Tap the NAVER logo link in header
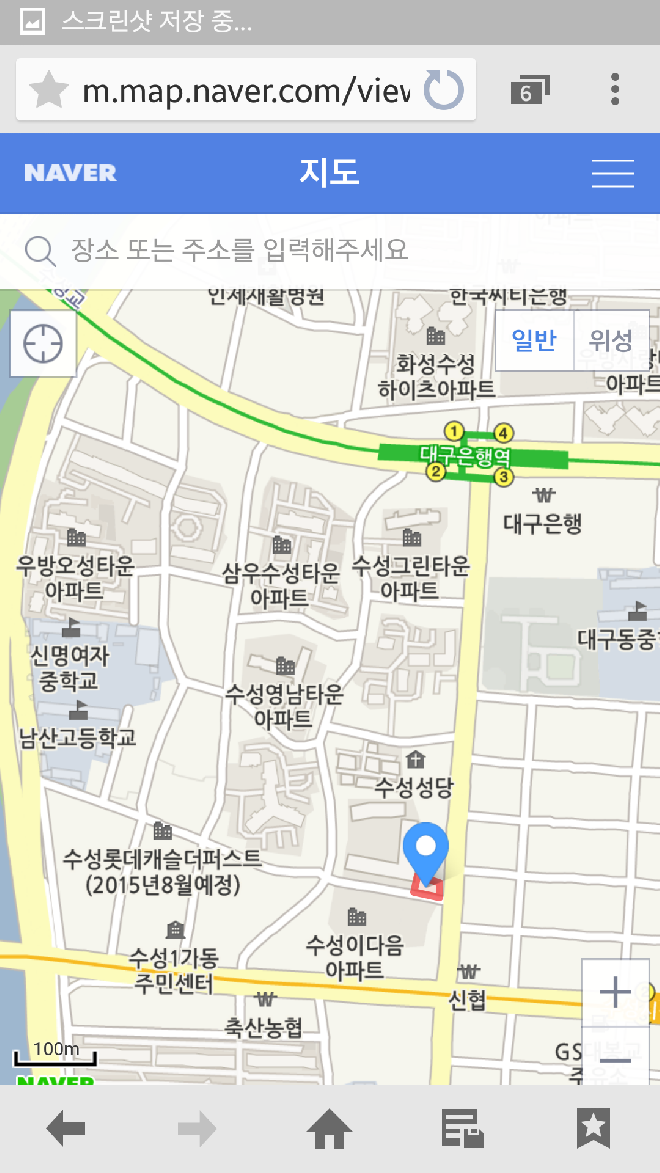The height and width of the screenshot is (1173, 660). [70, 174]
